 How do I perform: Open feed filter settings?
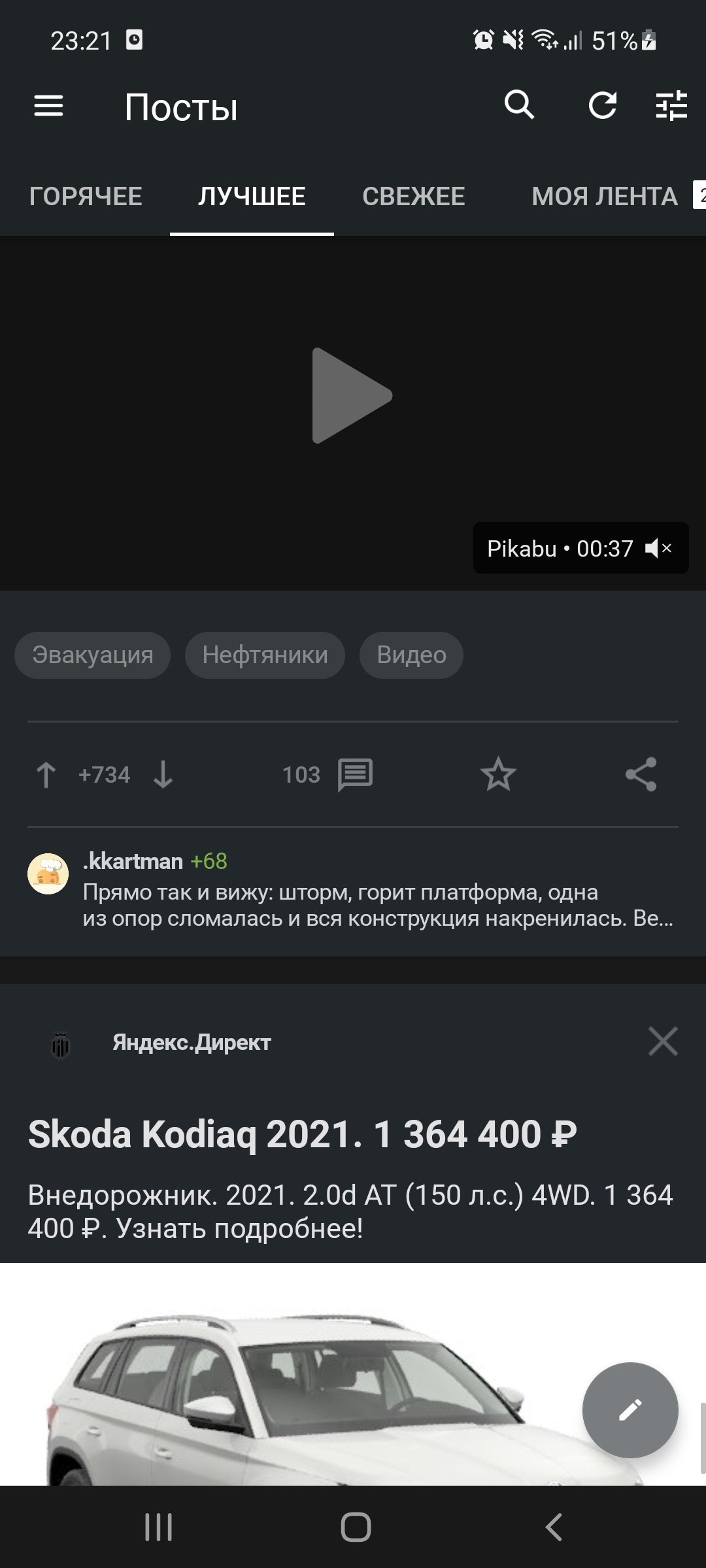tap(671, 105)
